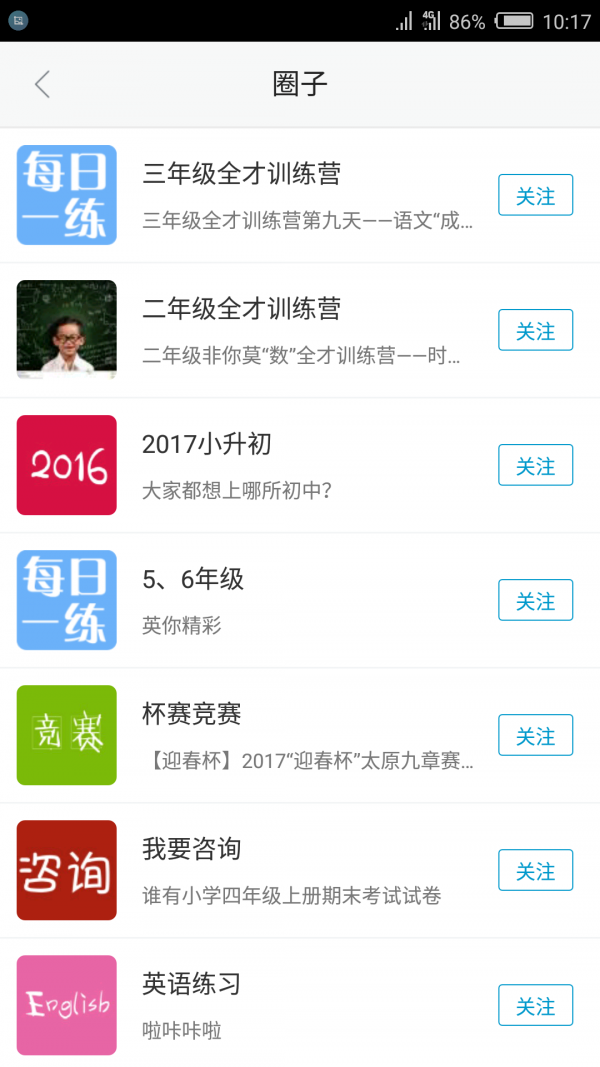Follow the 二年级全才训练营 circle

pos(535,330)
